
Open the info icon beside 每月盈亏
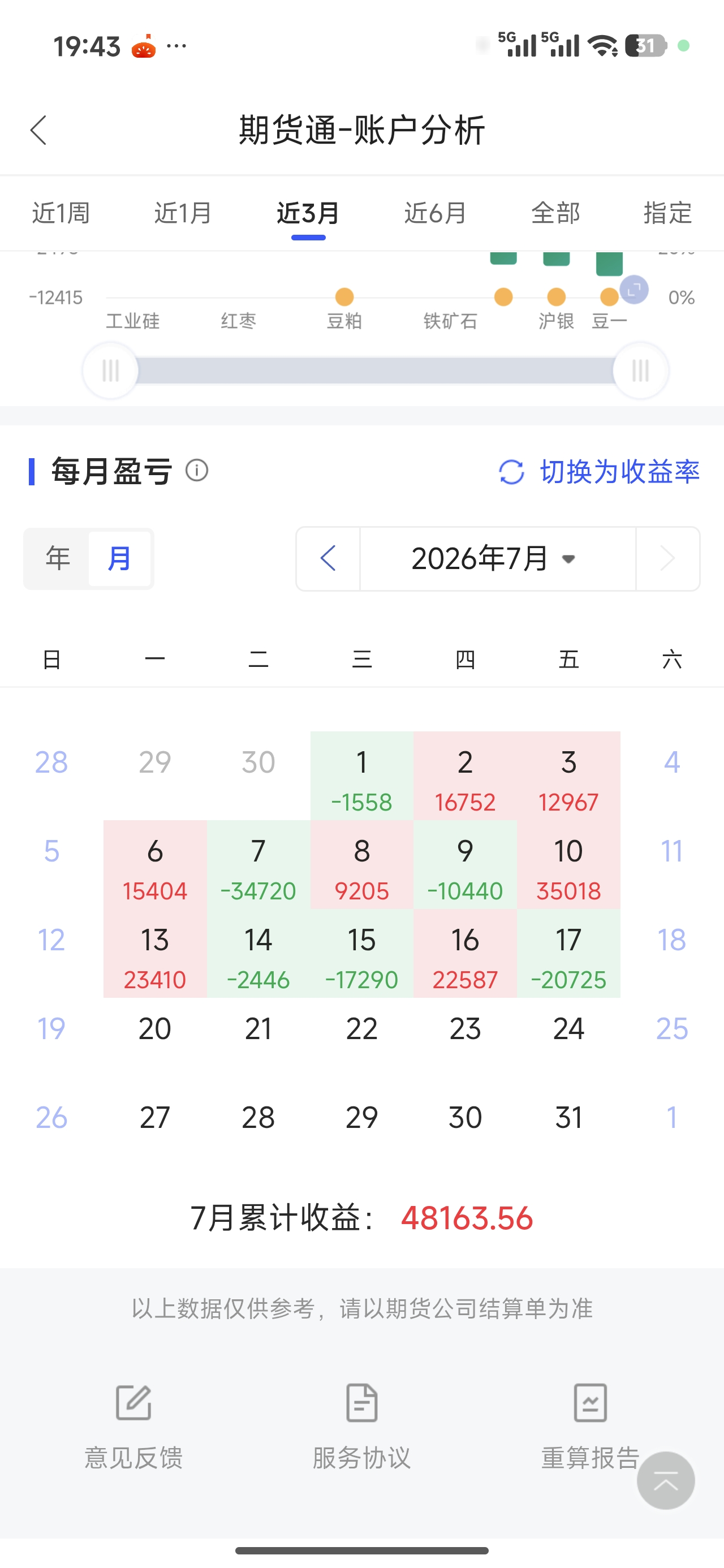pos(197,471)
